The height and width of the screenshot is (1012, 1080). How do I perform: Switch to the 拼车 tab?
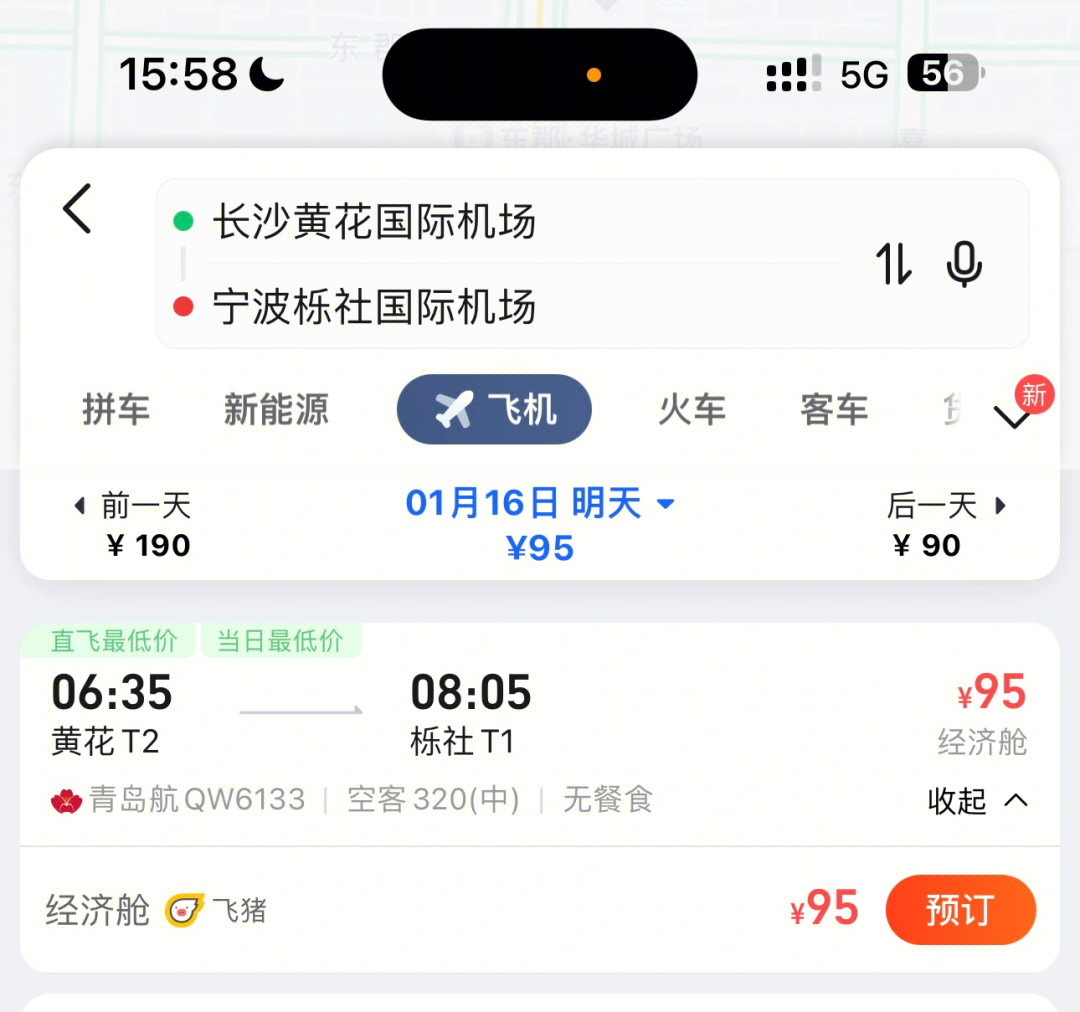116,410
